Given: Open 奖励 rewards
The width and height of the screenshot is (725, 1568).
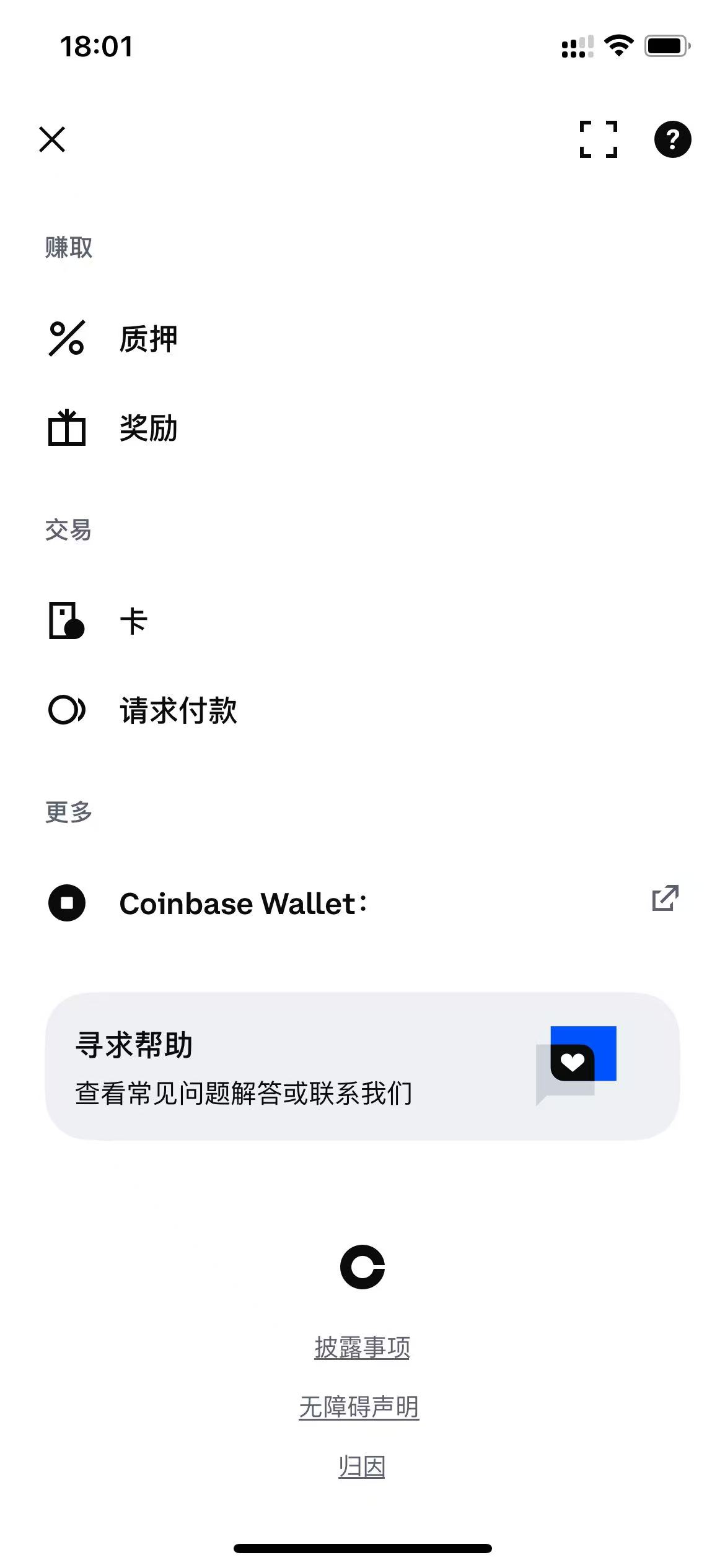Looking at the screenshot, I should click(x=149, y=429).
